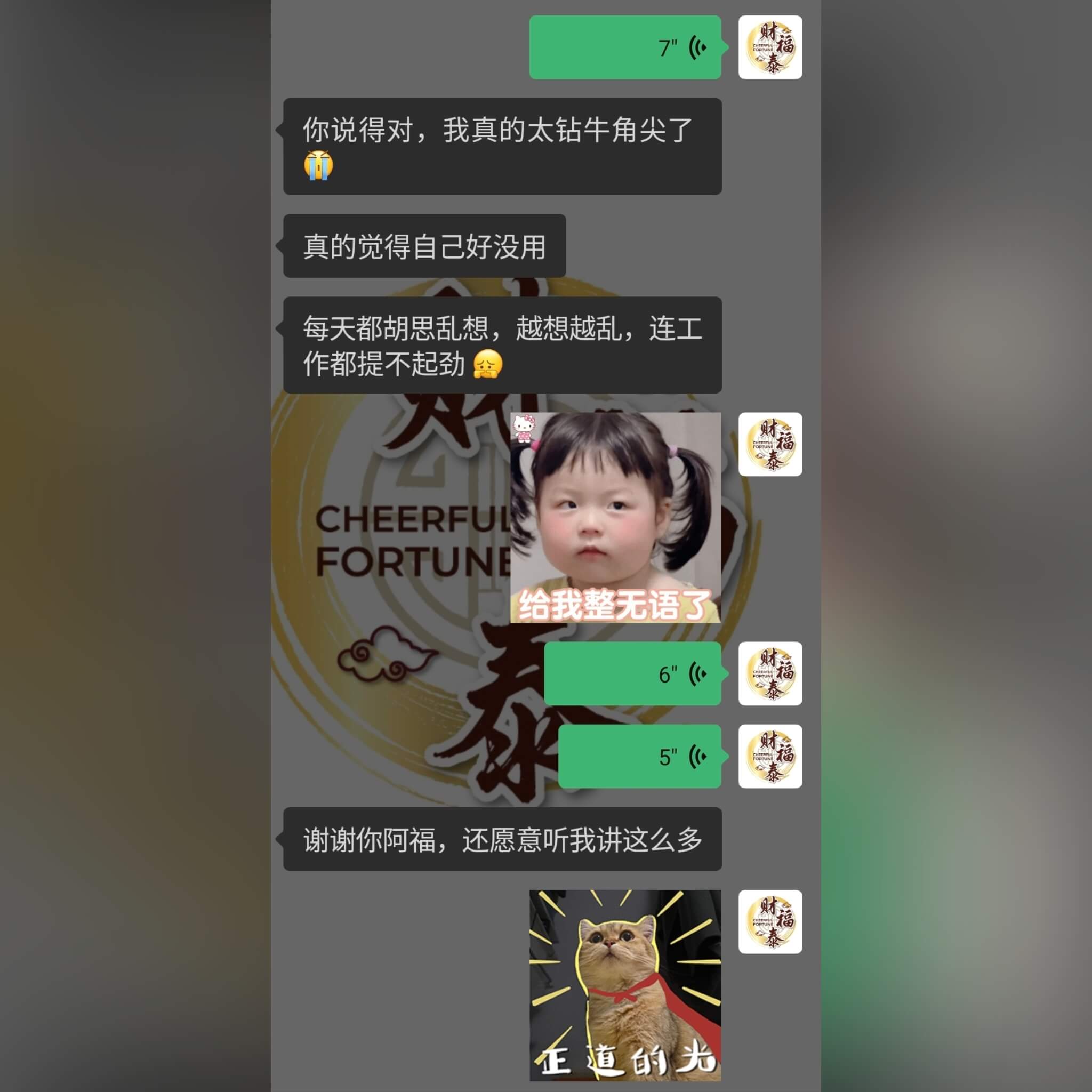This screenshot has height=1092, width=1092.
Task: Play the 6-second voice message
Action: [x=632, y=673]
